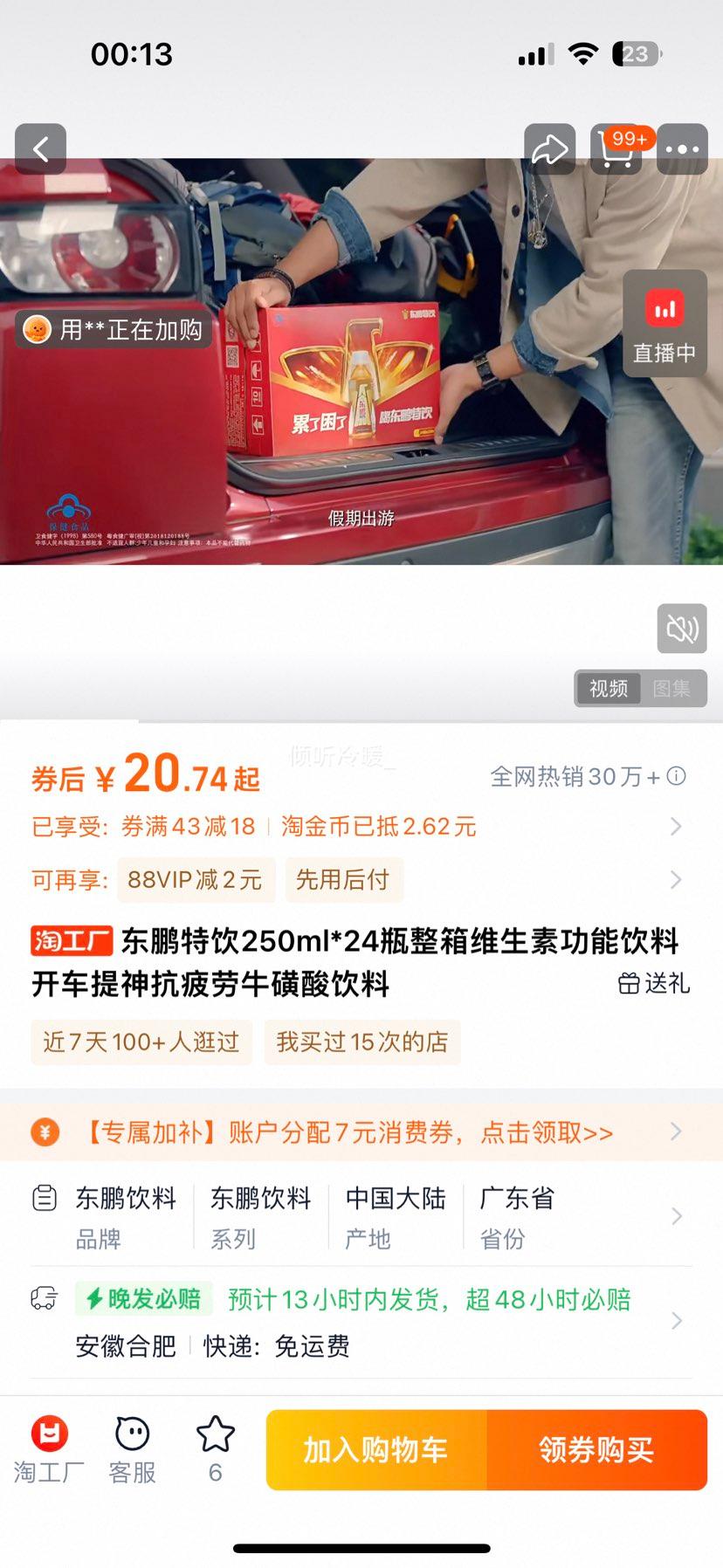The image size is (723, 1568).
Task: Open brand and origin parameter details
Action: coord(675,1216)
